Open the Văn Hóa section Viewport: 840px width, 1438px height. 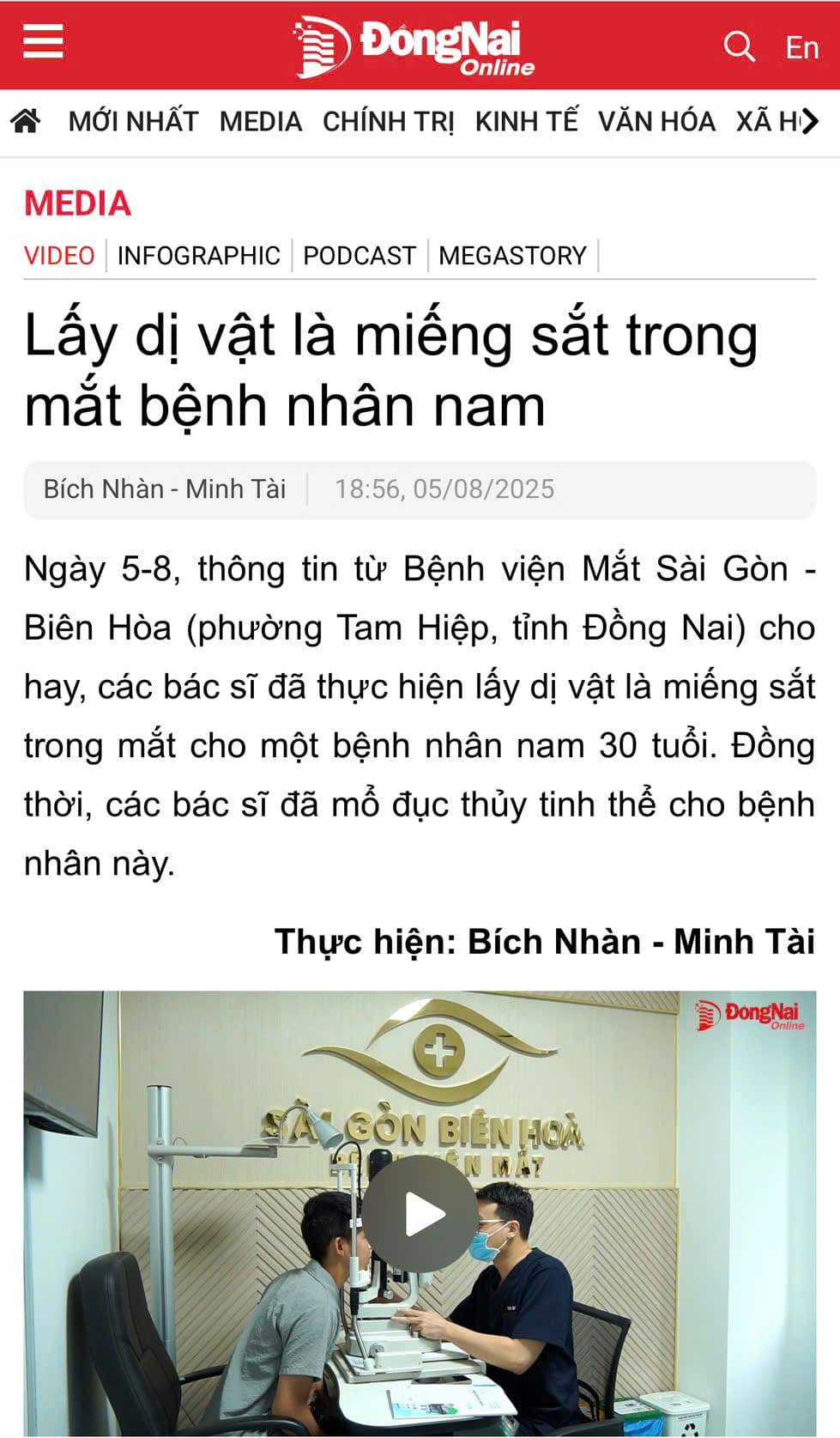[656, 122]
